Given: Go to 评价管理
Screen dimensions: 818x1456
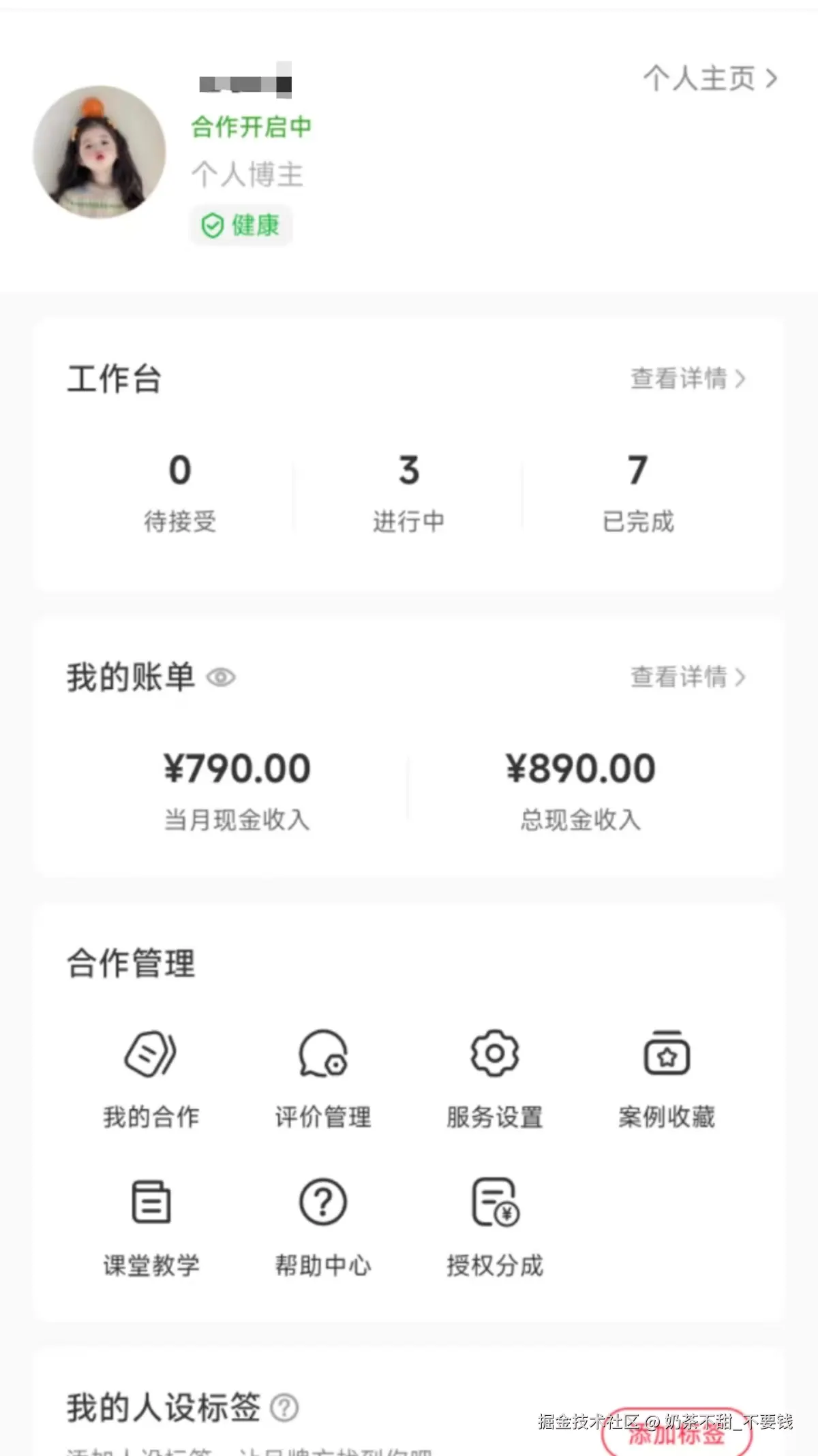Looking at the screenshot, I should 323,1078.
